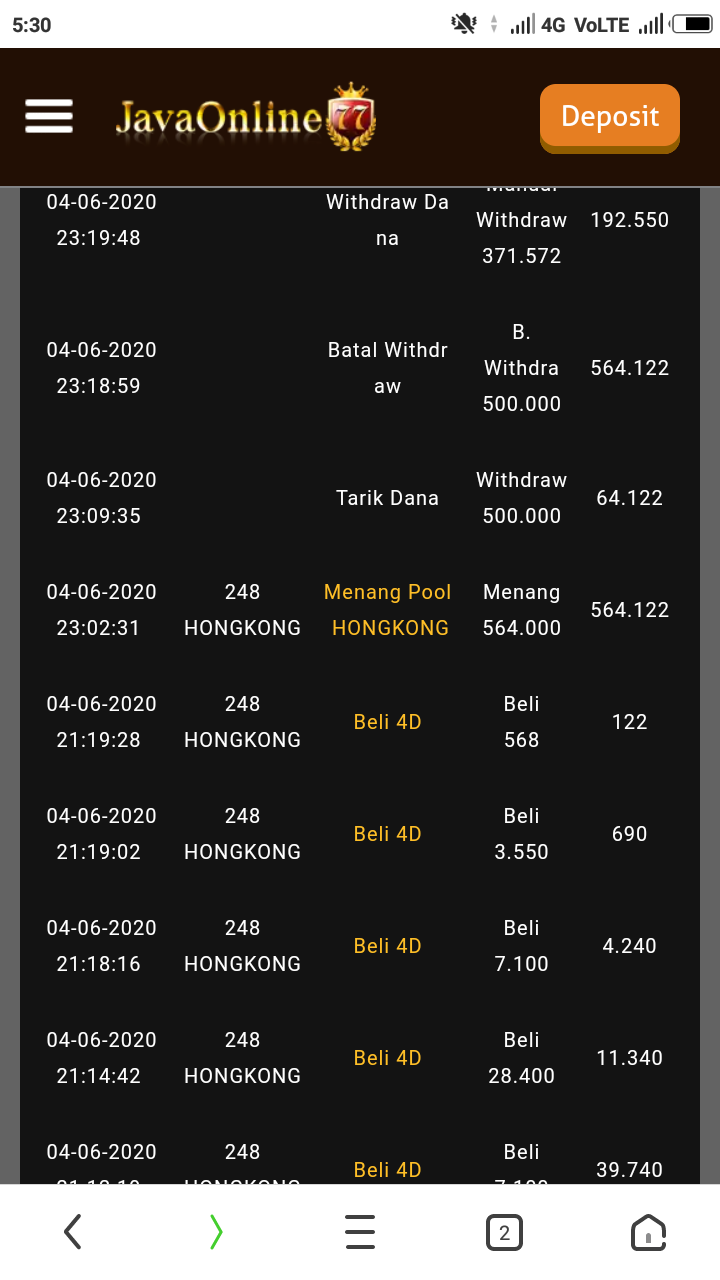Viewport: 720px width, 1280px height.
Task: Tap the JavaOnline77 logo
Action: [x=246, y=118]
